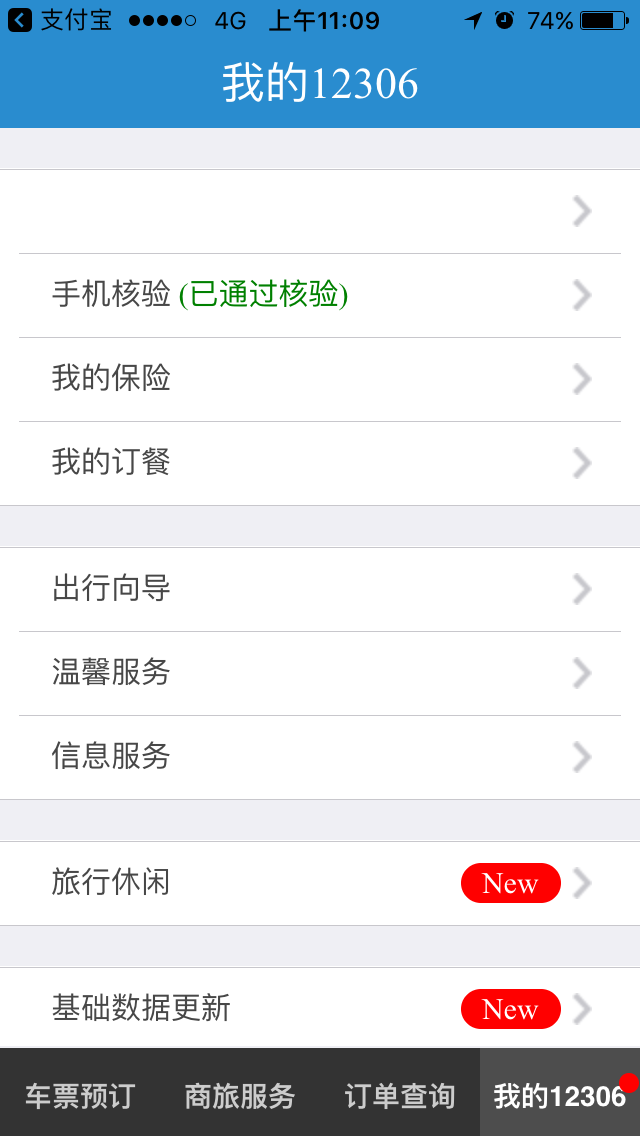Select the 我的12306 tab

click(560, 1096)
